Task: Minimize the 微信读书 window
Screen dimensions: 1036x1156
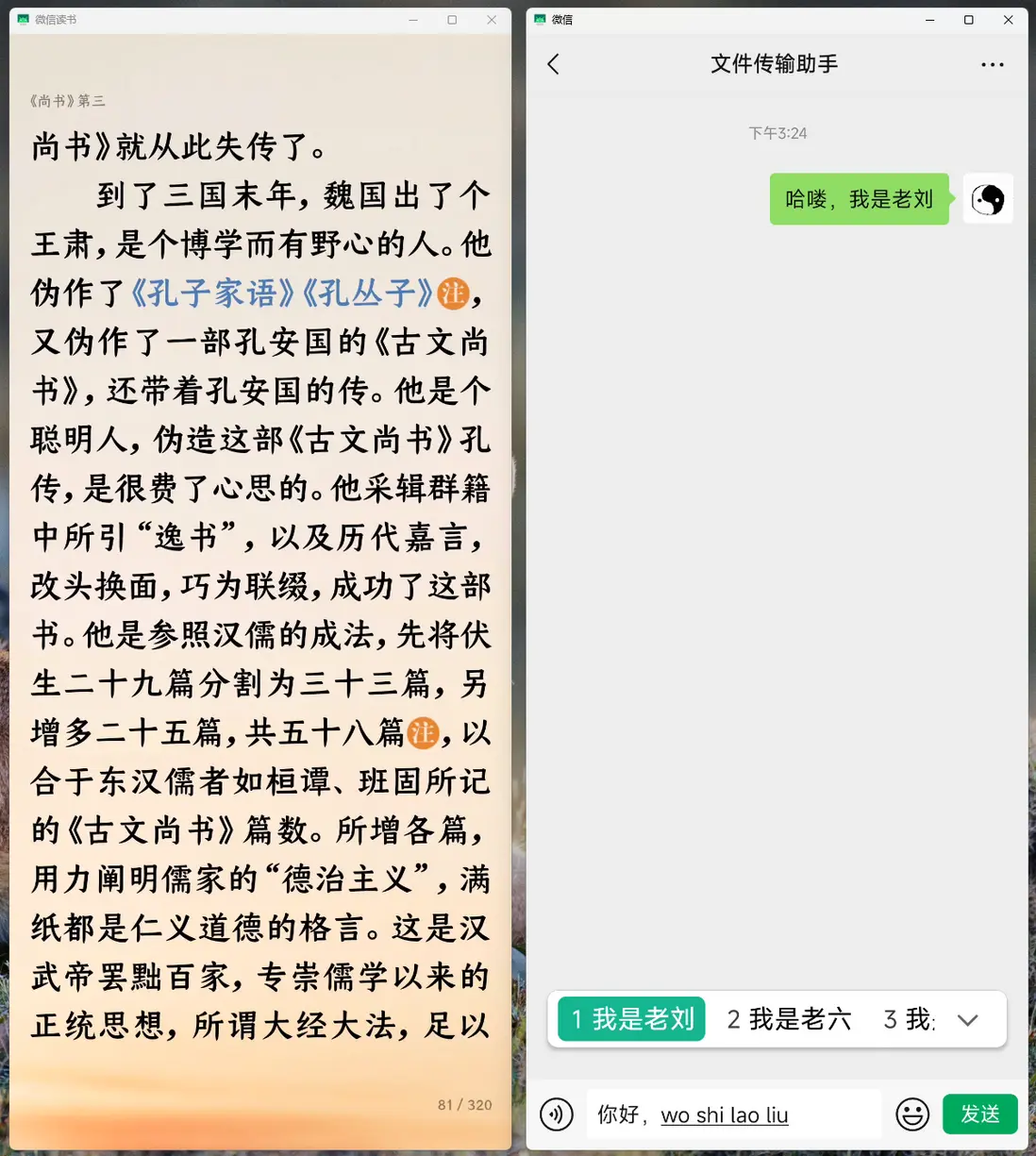Action: (x=413, y=20)
